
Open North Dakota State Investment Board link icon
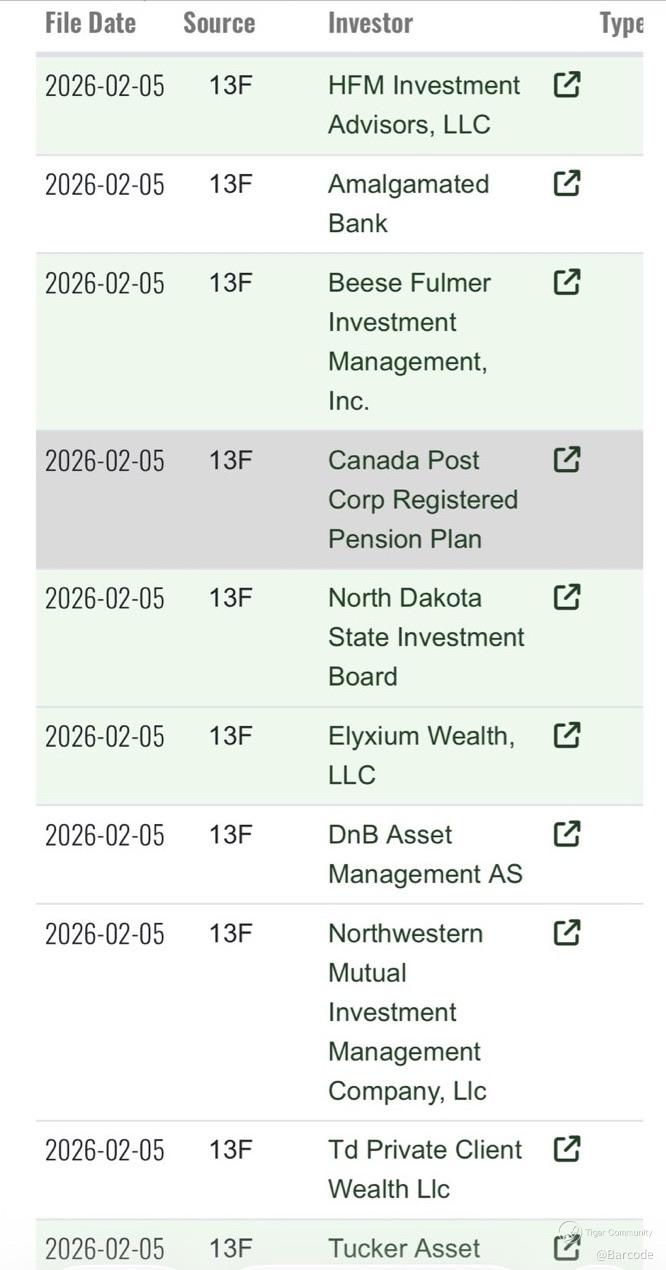(567, 597)
